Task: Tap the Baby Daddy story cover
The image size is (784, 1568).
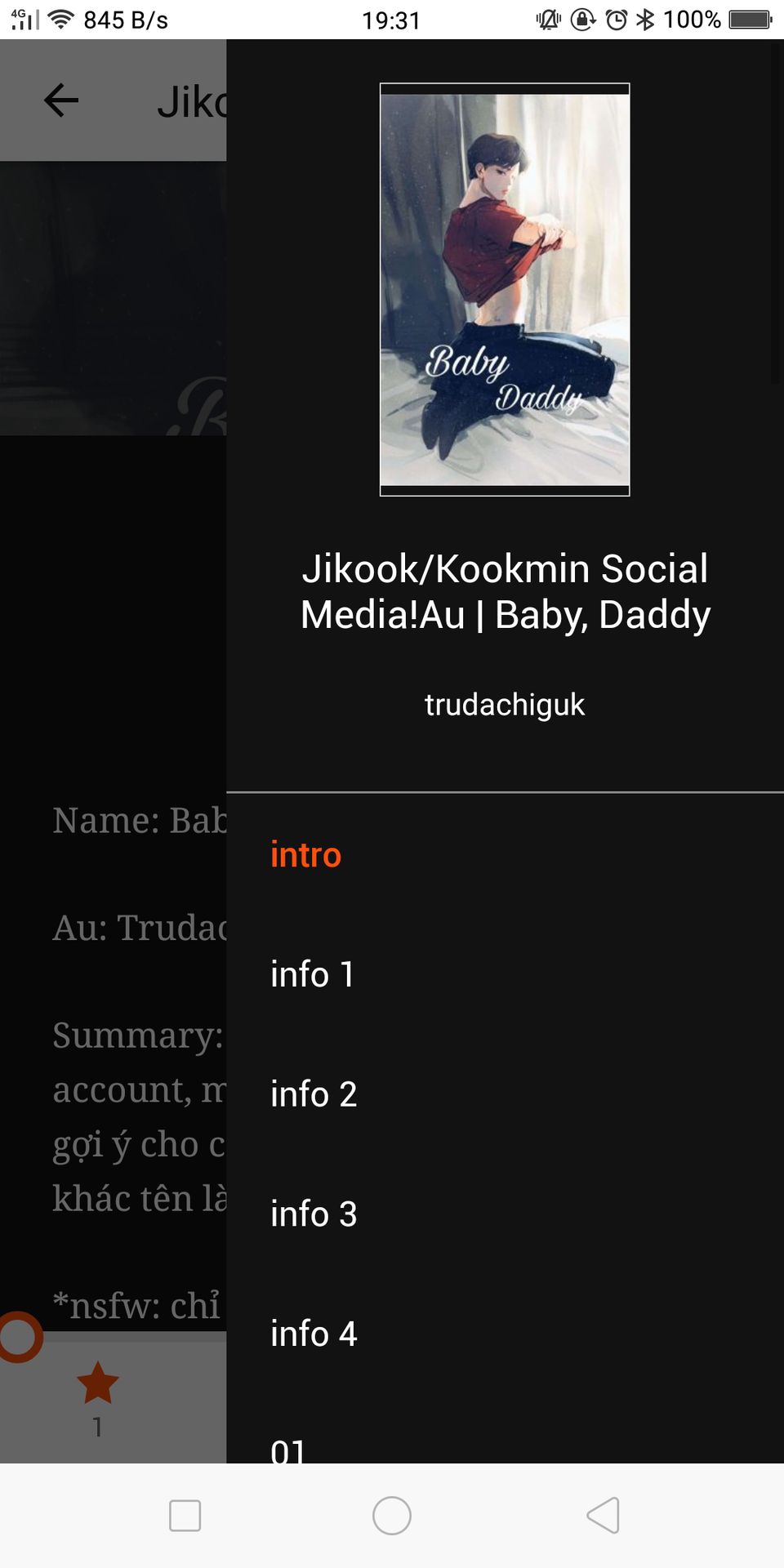Action: [505, 289]
